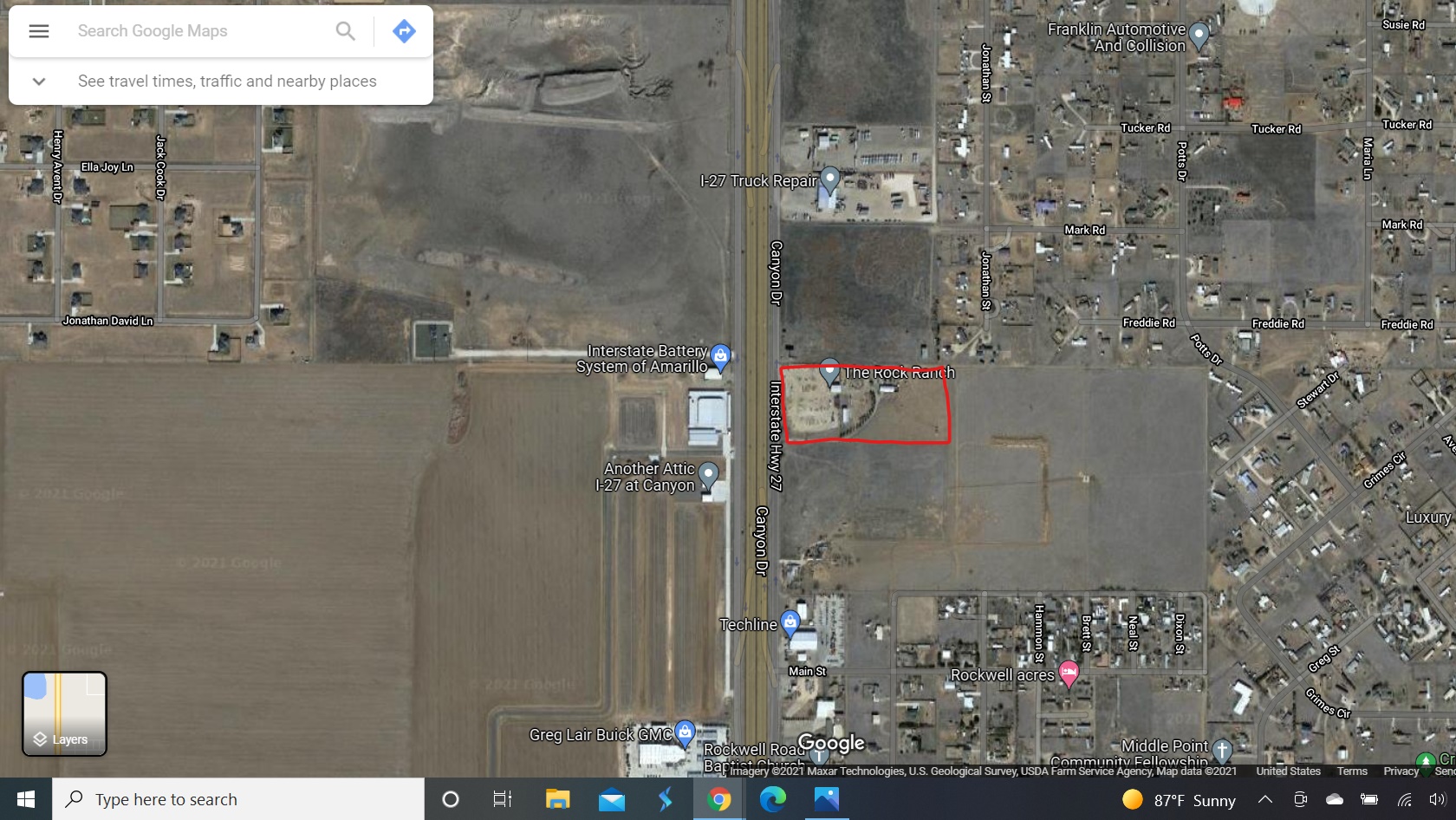Open the Privacy link

(1401, 771)
